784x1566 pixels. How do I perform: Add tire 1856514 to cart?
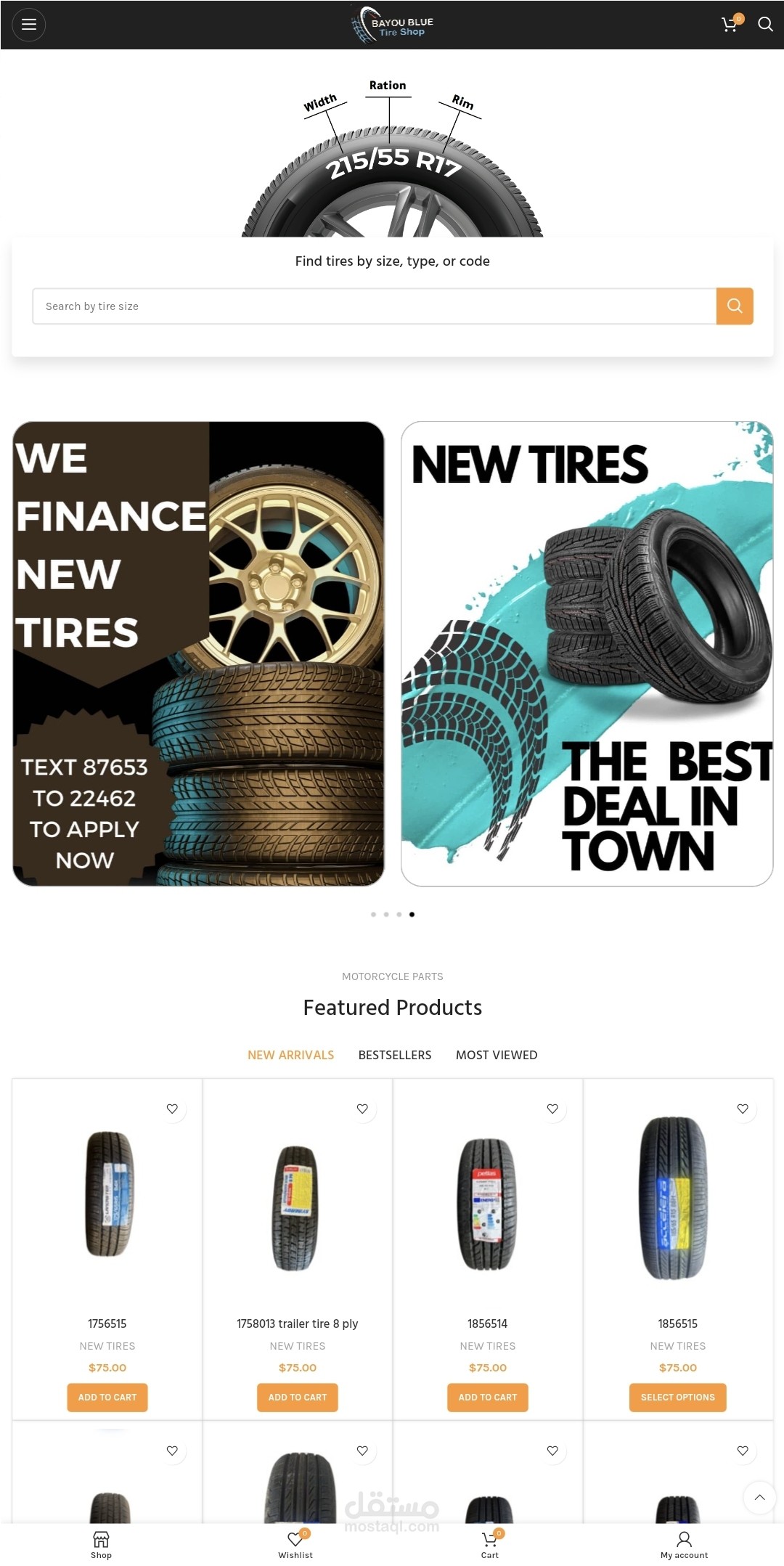[488, 1398]
